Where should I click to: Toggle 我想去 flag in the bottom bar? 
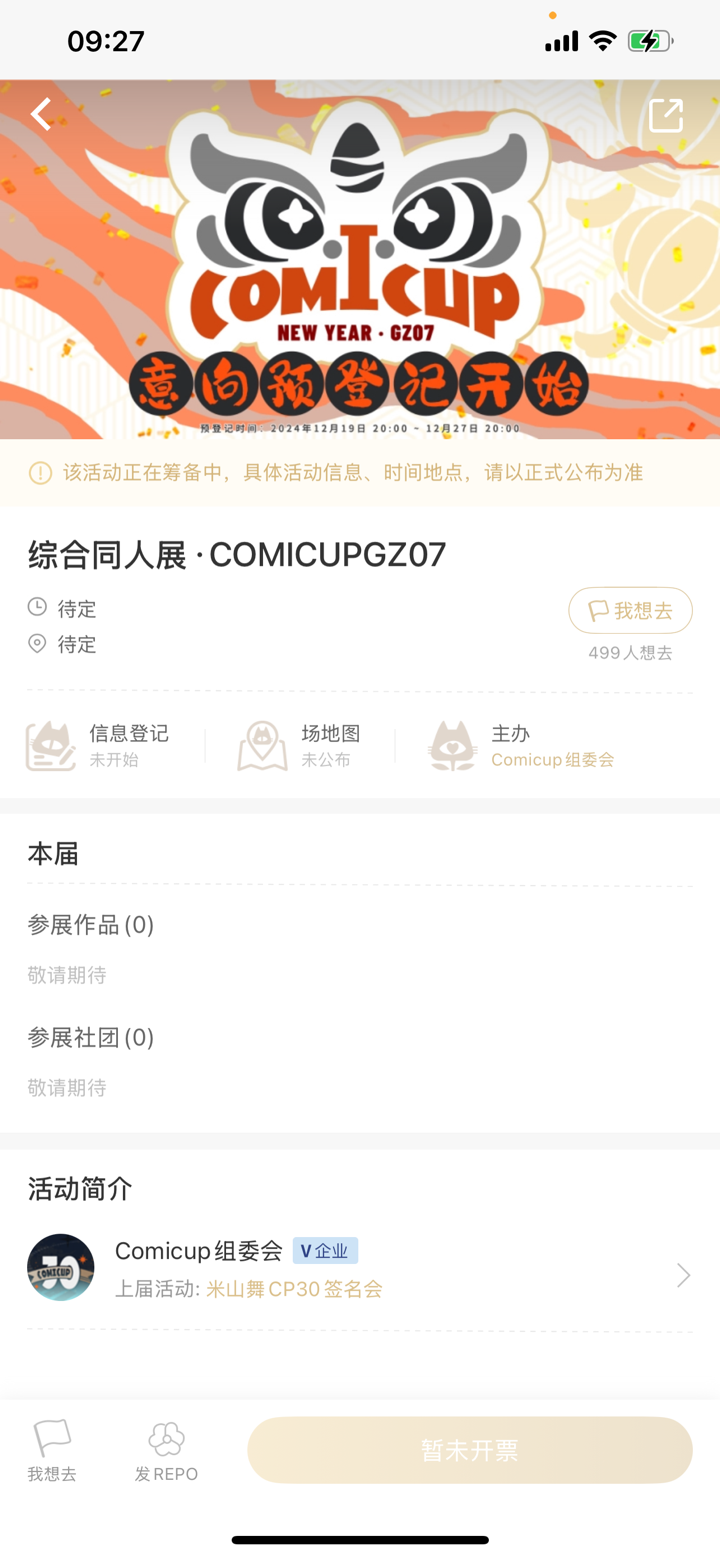tap(51, 1436)
